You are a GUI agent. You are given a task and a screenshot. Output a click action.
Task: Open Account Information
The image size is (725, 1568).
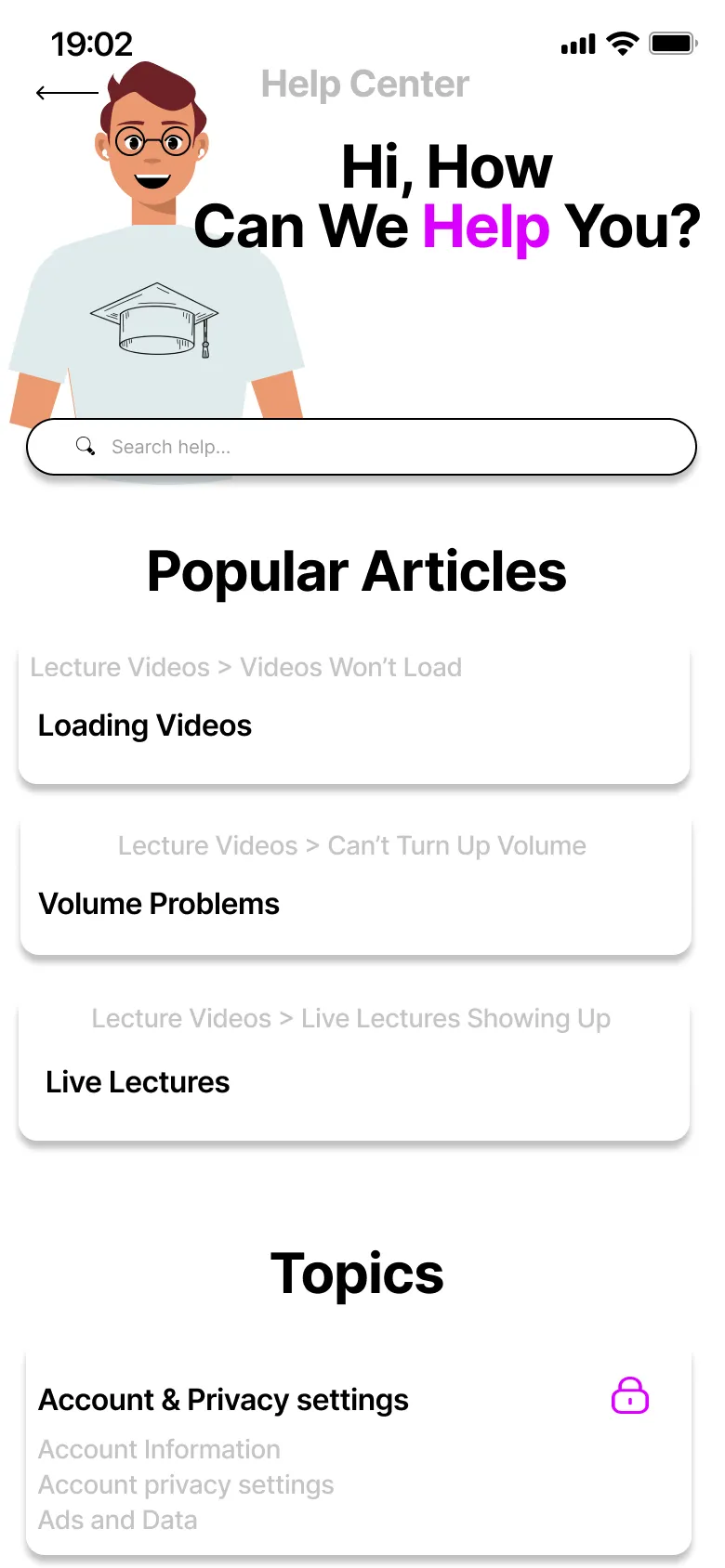point(158,1449)
